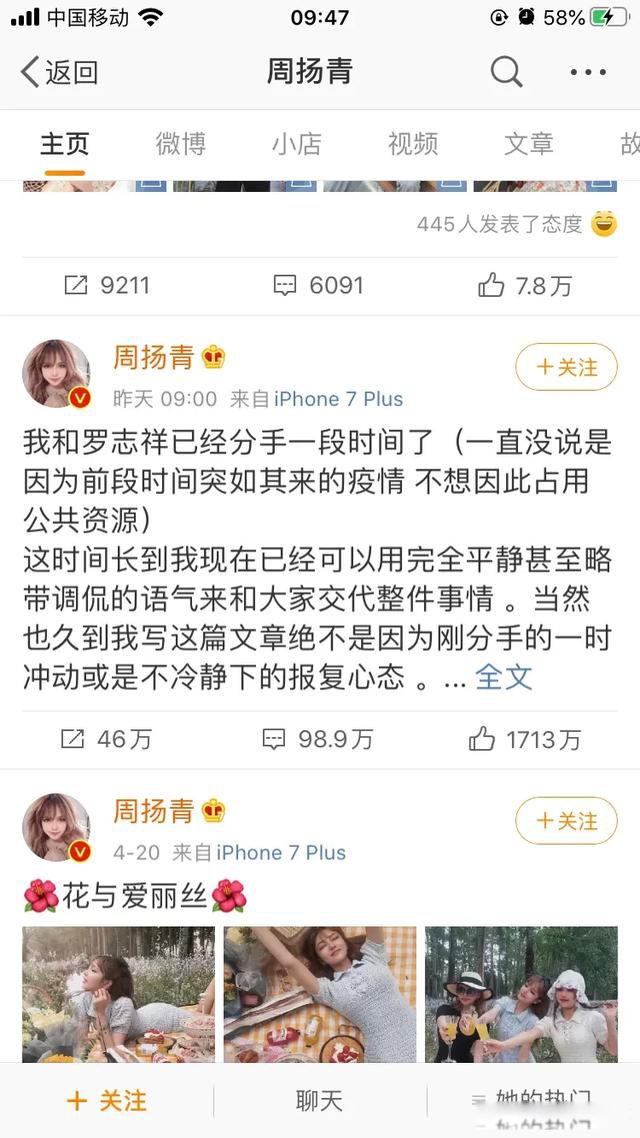This screenshot has height=1138, width=640.
Task: Switch to the 微博 tab
Action: tap(181, 144)
